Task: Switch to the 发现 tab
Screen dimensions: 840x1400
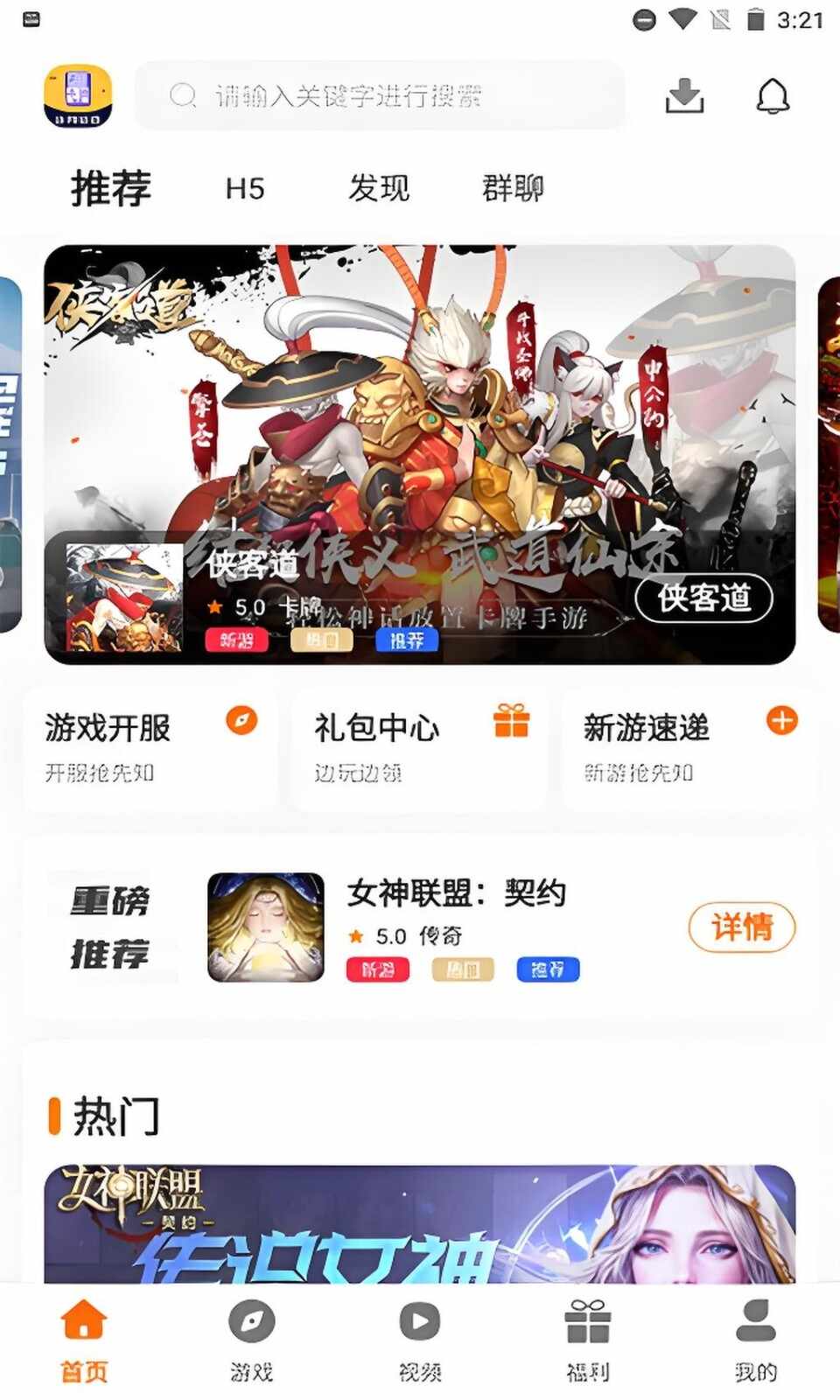Action: coord(378,188)
